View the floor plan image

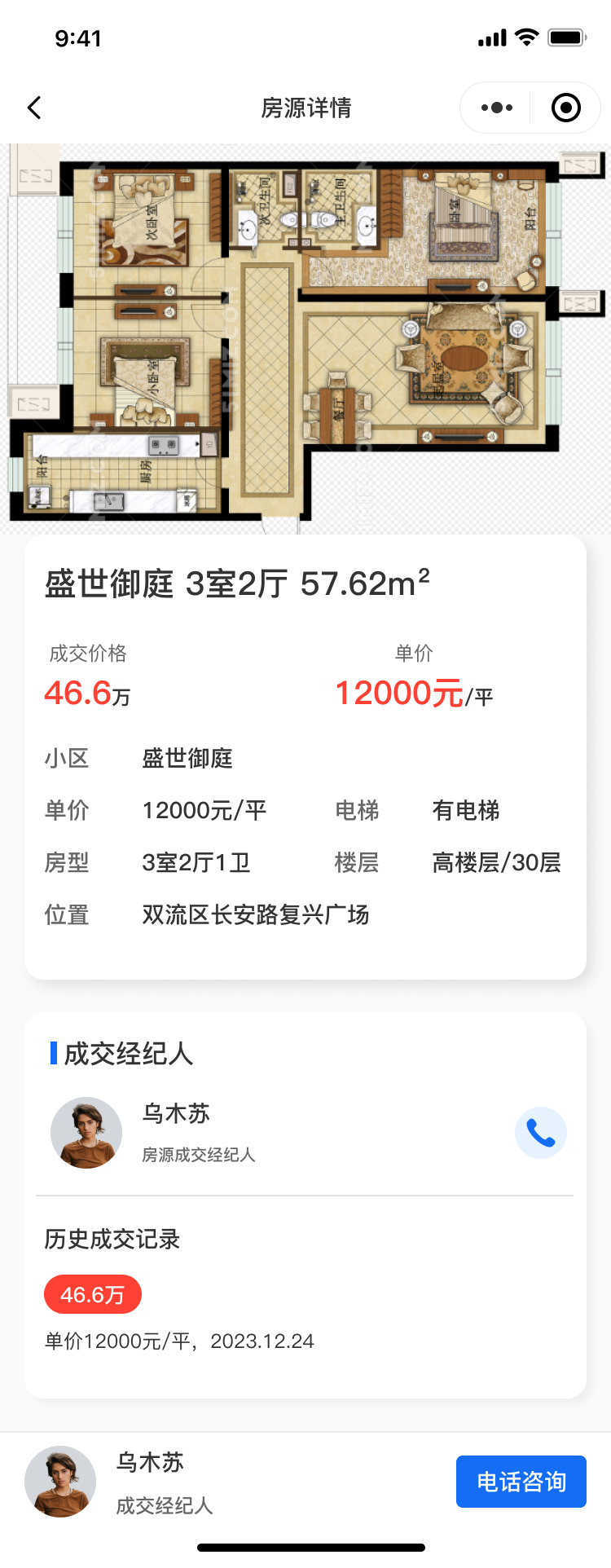tap(305, 338)
